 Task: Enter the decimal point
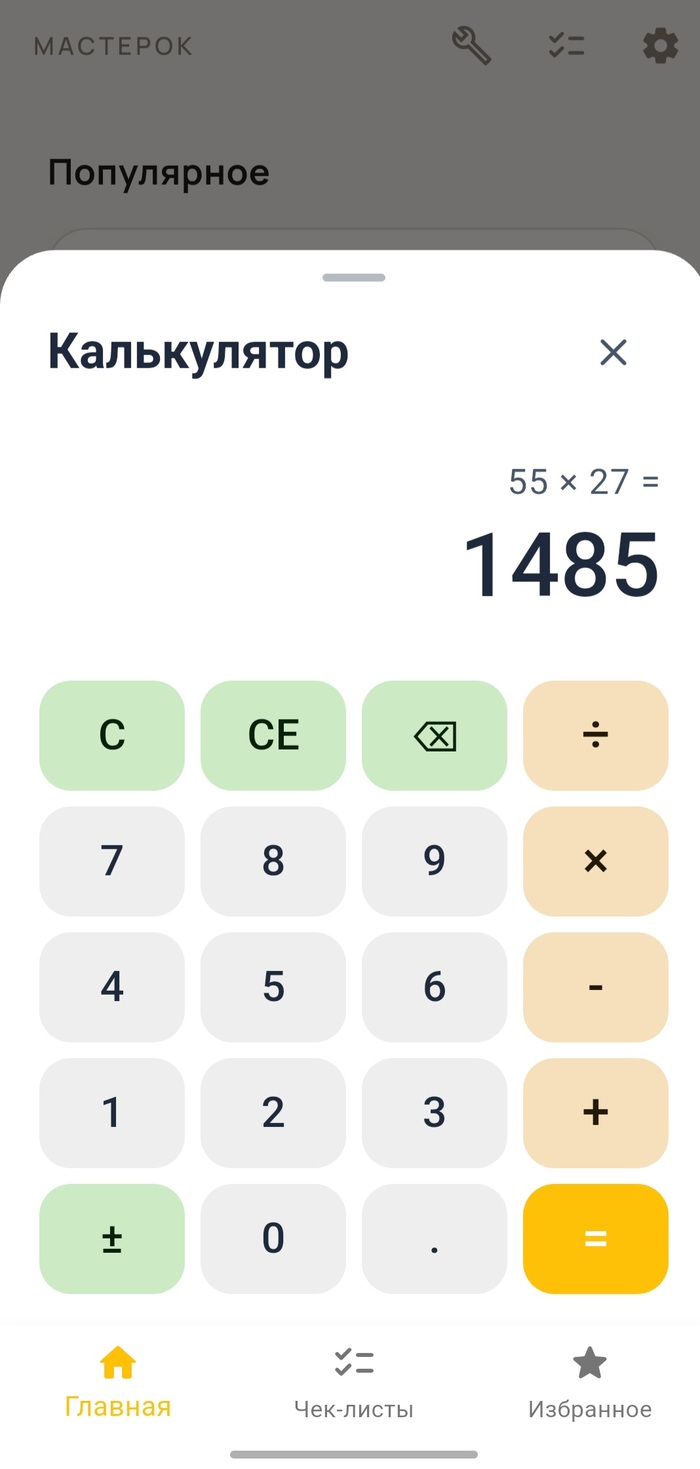pyautogui.click(x=434, y=1239)
